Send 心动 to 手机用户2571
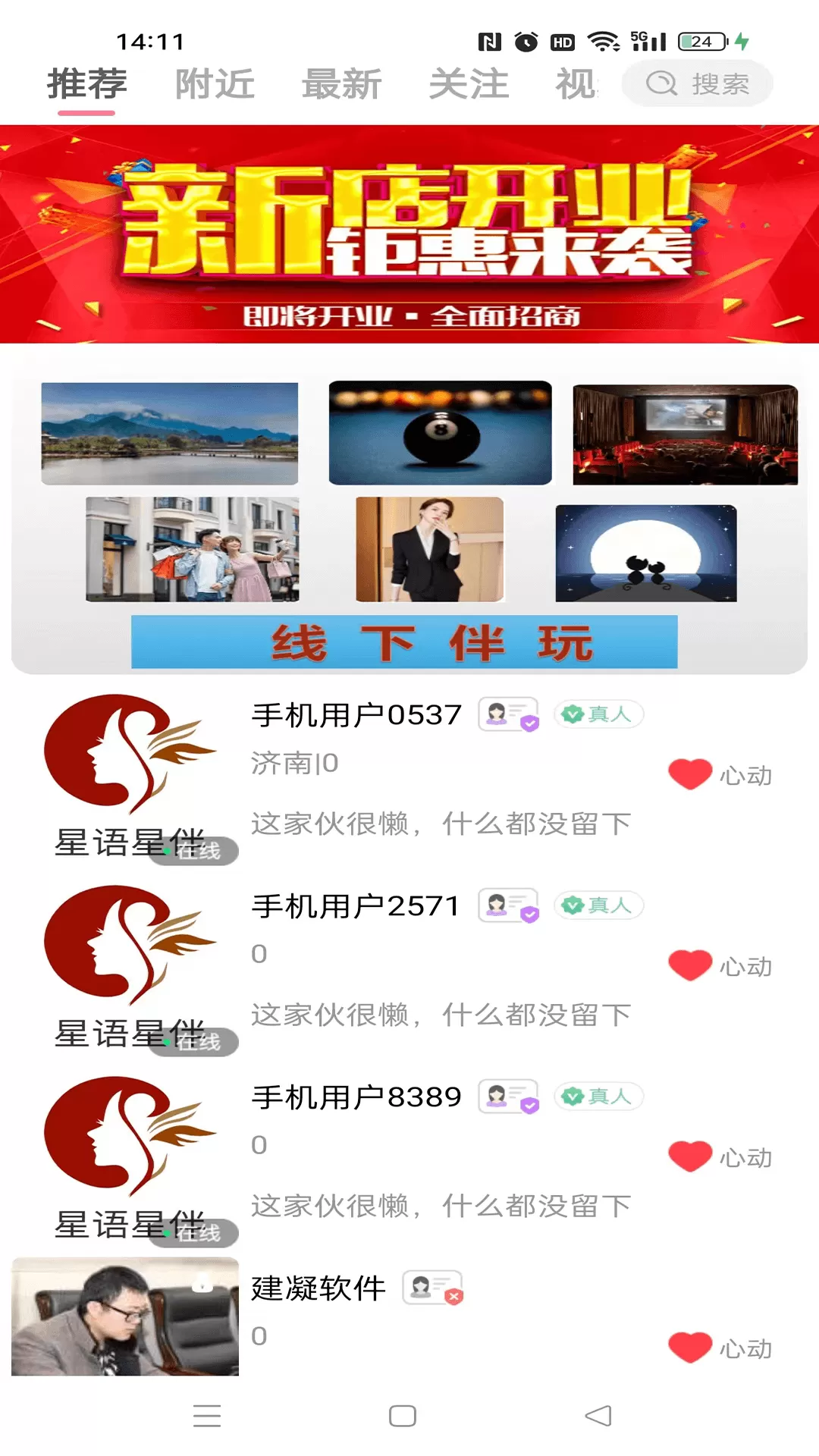 click(x=720, y=966)
